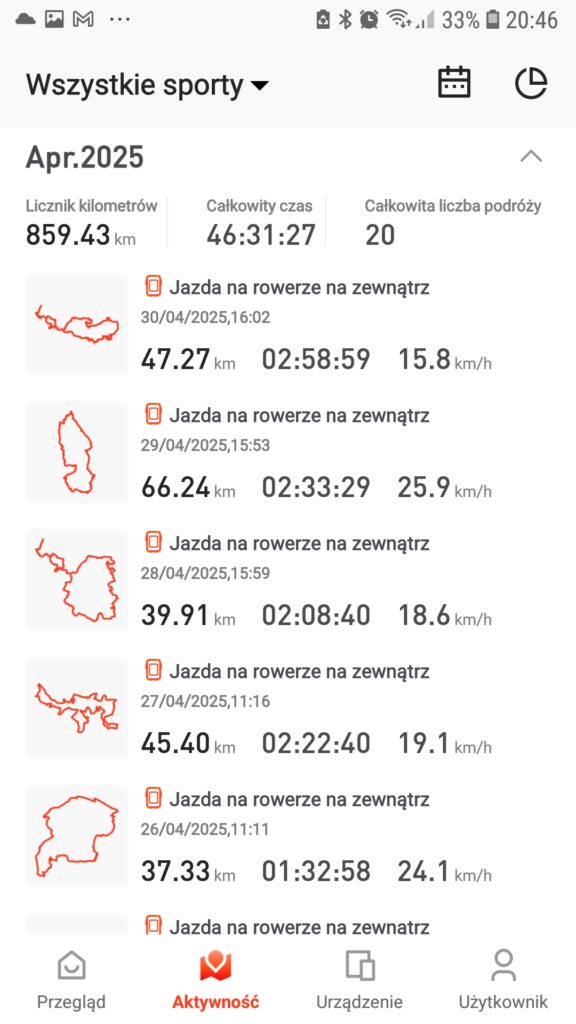The image size is (576, 1024).
Task: View the 39.91 km ride from 28/04/2025
Action: 288,581
